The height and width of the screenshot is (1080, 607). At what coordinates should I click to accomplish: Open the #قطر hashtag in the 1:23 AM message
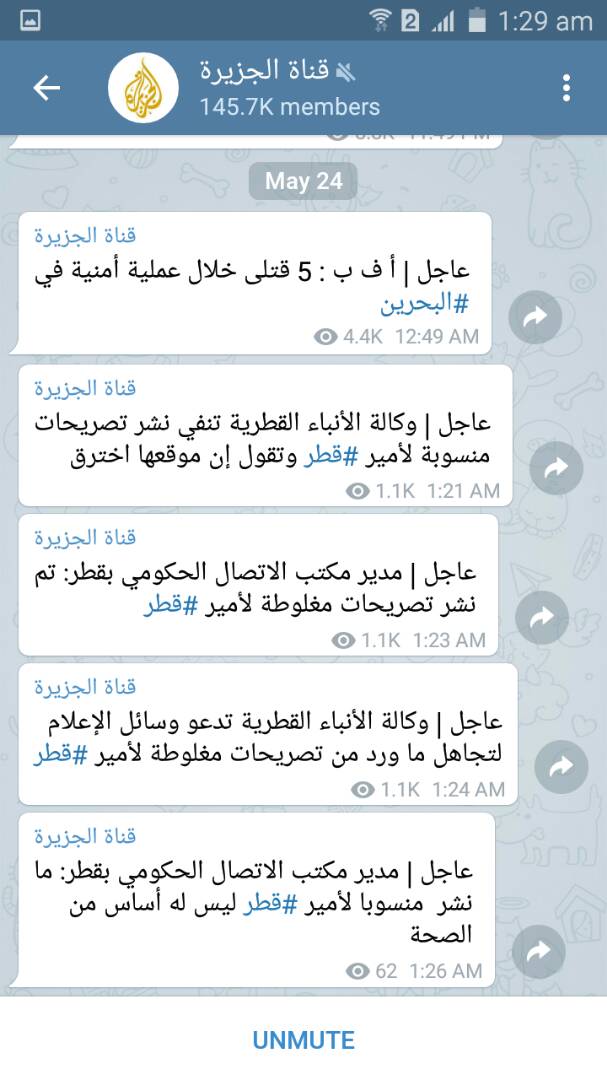[171, 604]
